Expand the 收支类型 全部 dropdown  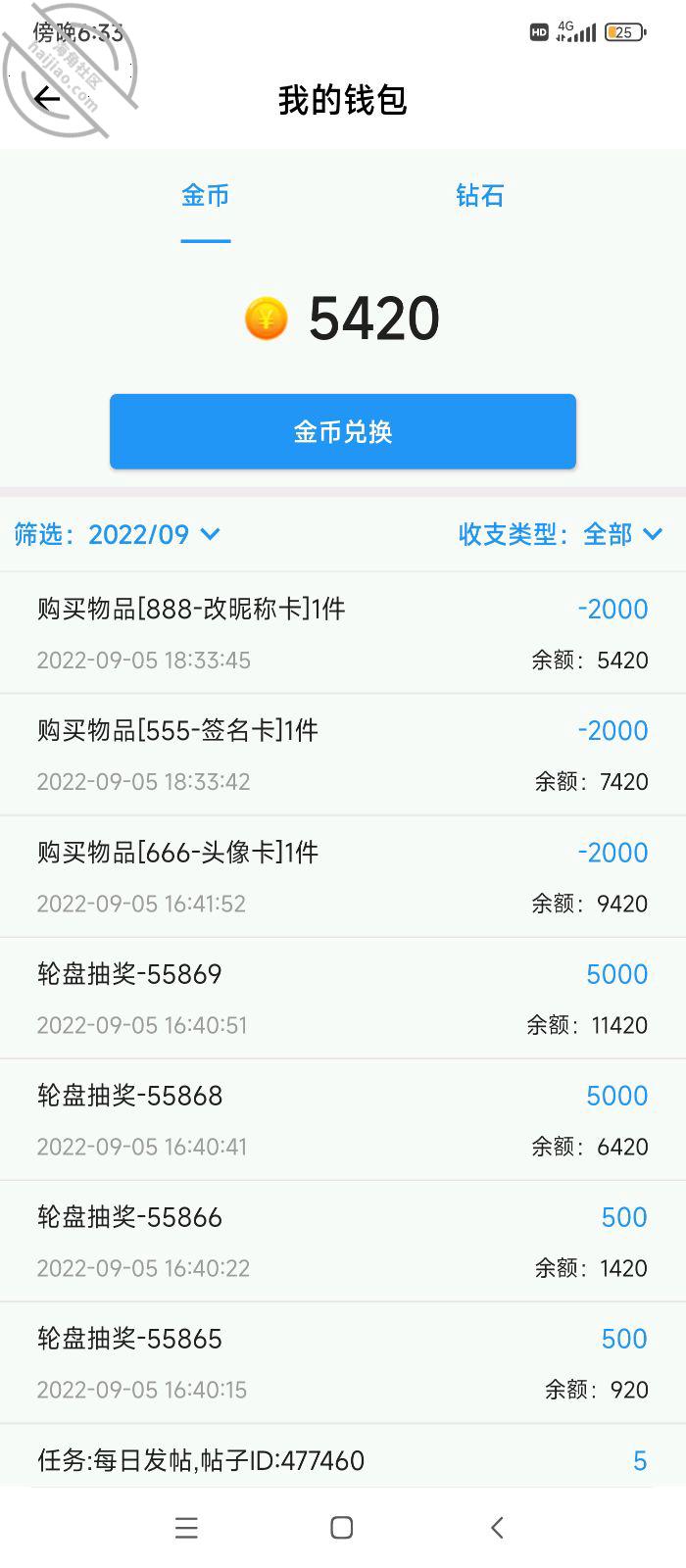(x=561, y=534)
